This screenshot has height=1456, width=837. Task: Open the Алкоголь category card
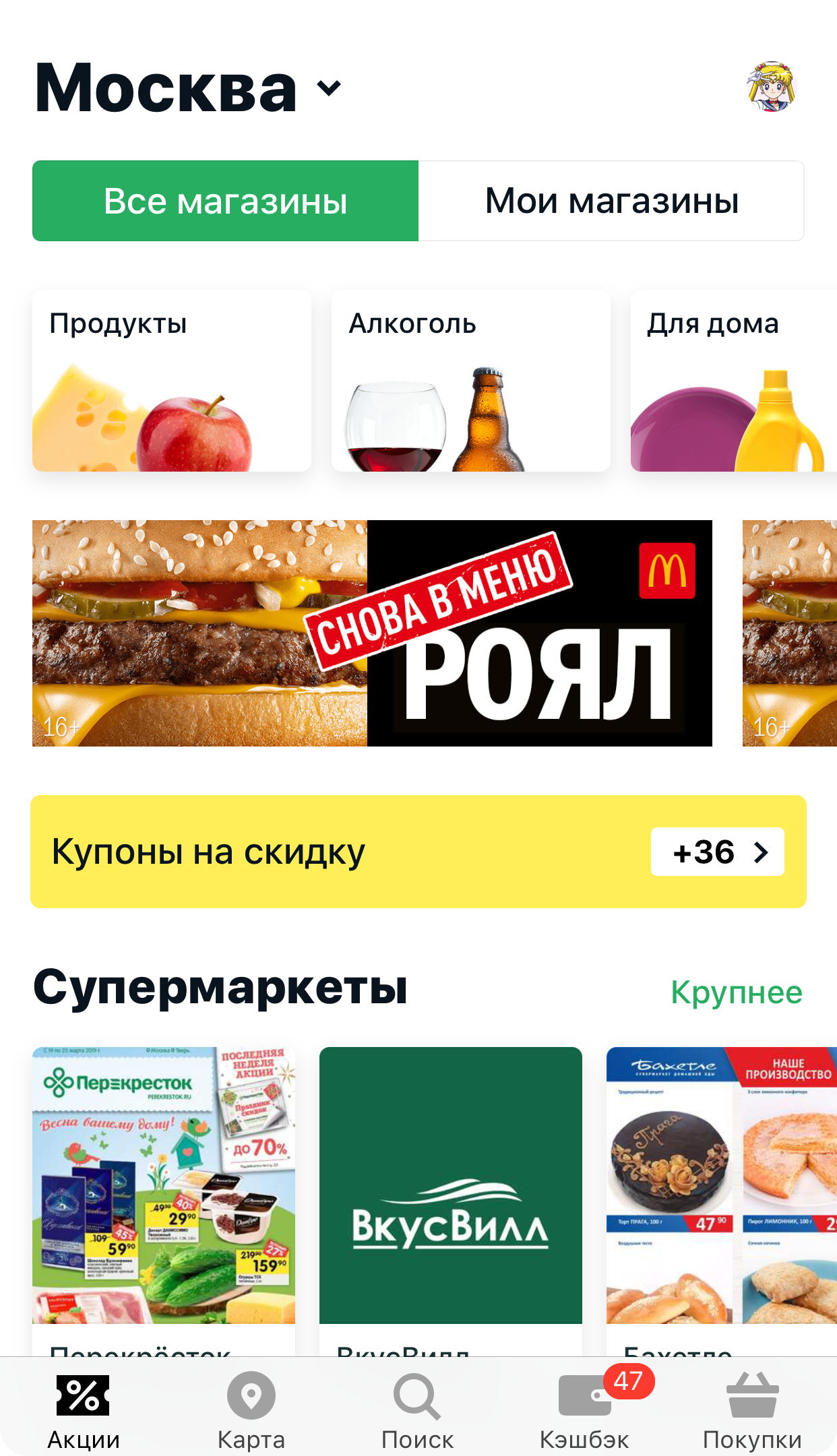coord(470,381)
